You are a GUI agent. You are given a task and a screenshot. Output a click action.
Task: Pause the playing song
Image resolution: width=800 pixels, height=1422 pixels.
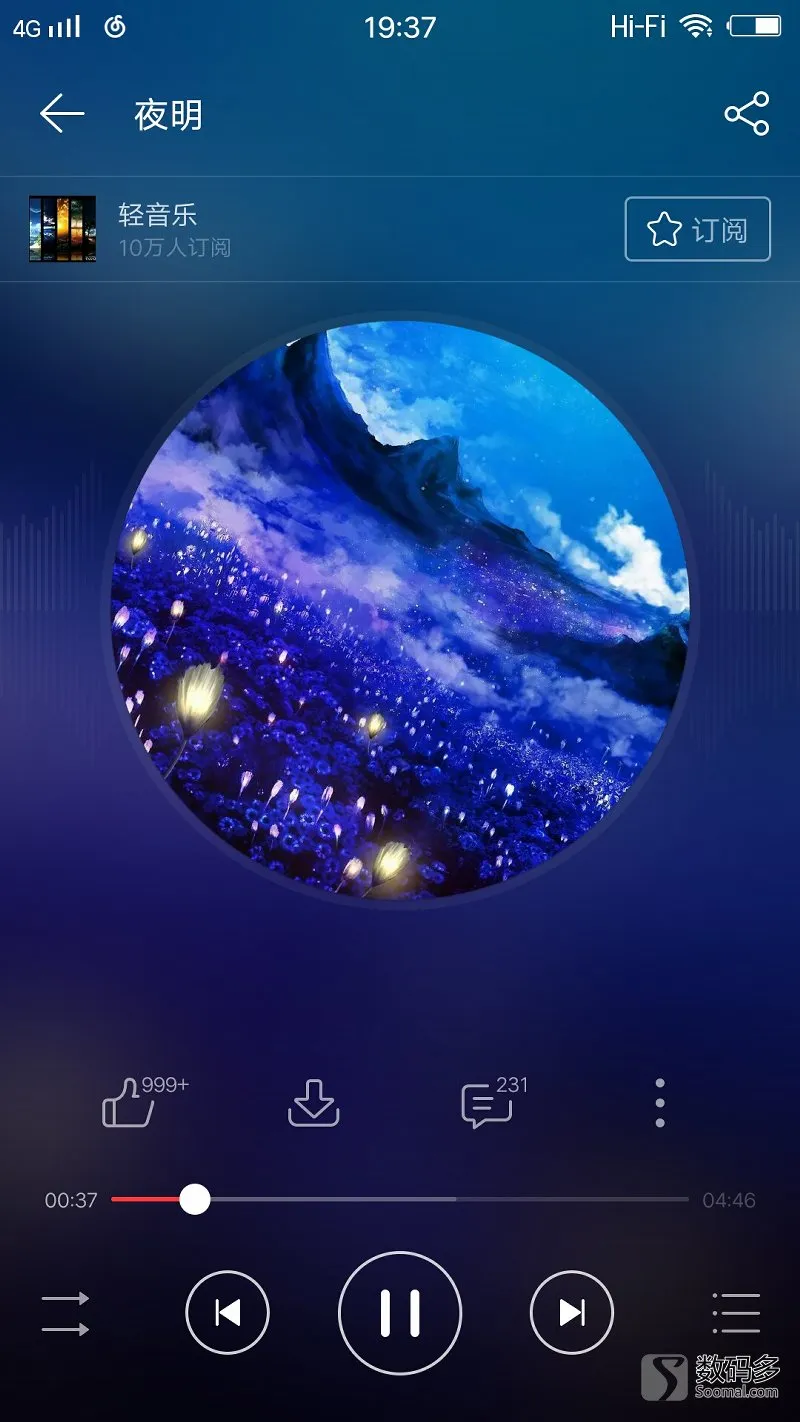(x=400, y=1313)
